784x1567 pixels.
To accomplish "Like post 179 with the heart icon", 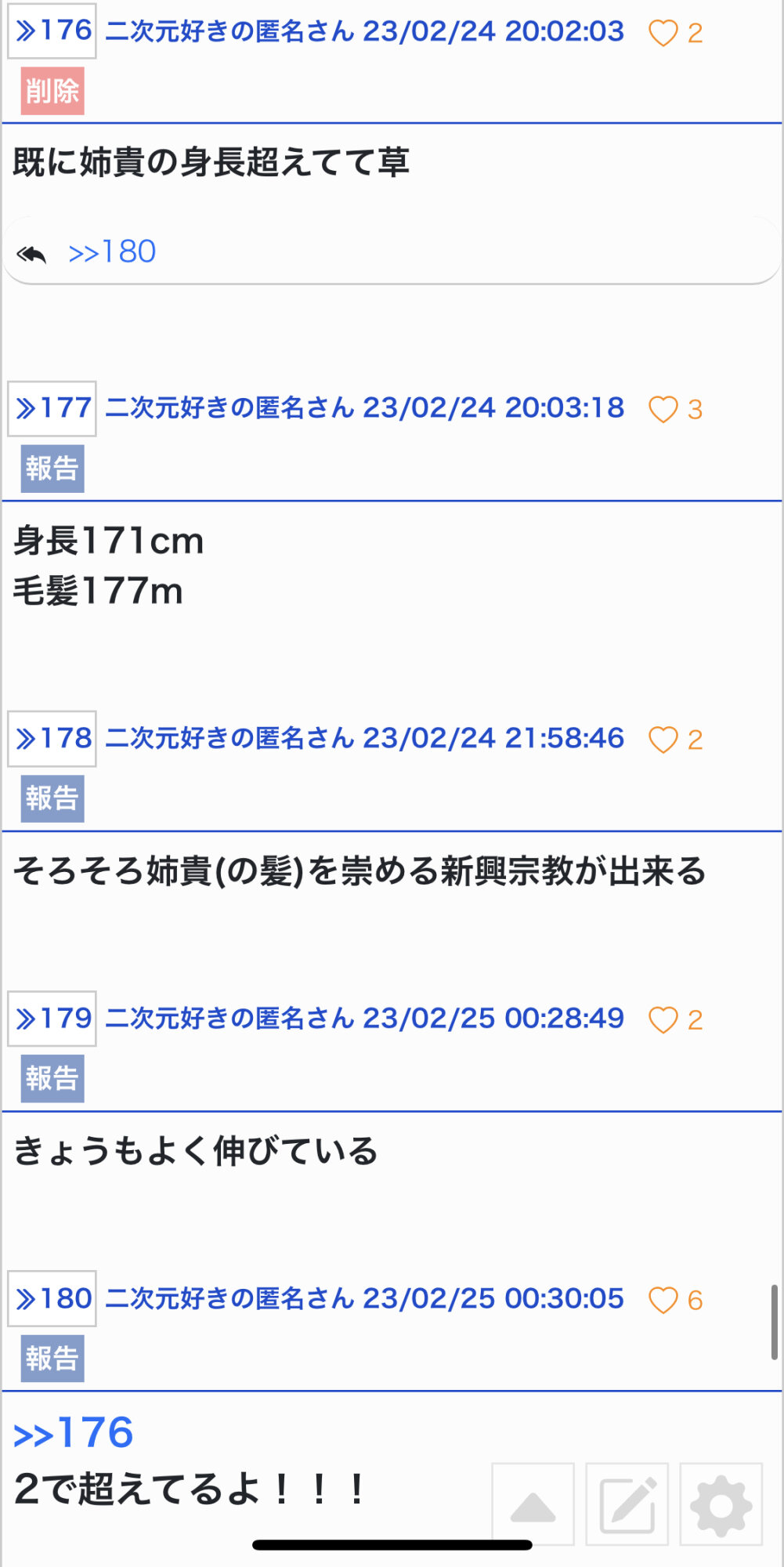I will click(x=663, y=1020).
